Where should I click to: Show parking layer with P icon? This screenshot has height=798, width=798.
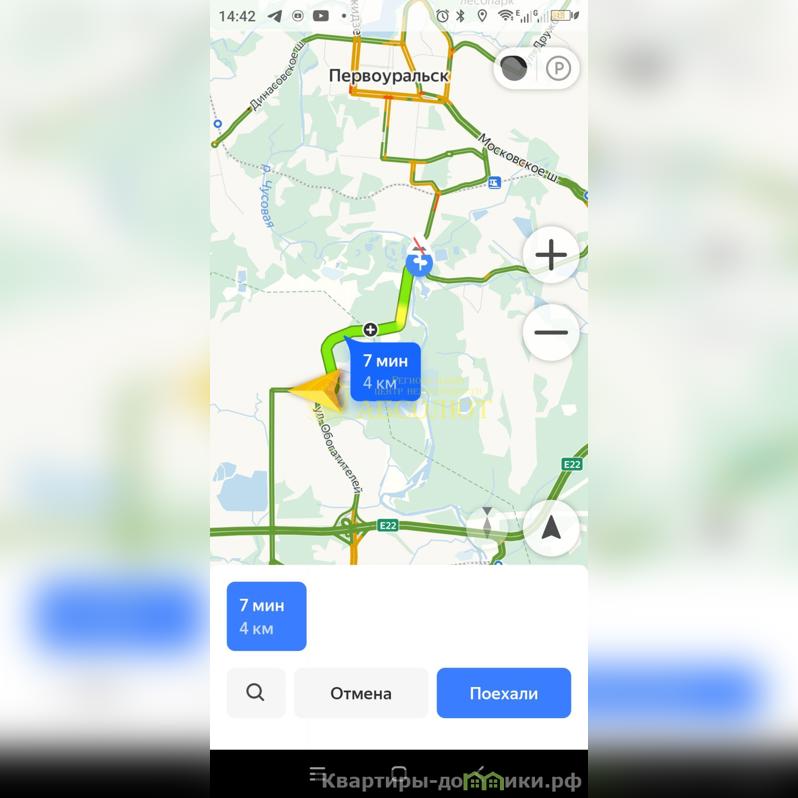click(558, 69)
